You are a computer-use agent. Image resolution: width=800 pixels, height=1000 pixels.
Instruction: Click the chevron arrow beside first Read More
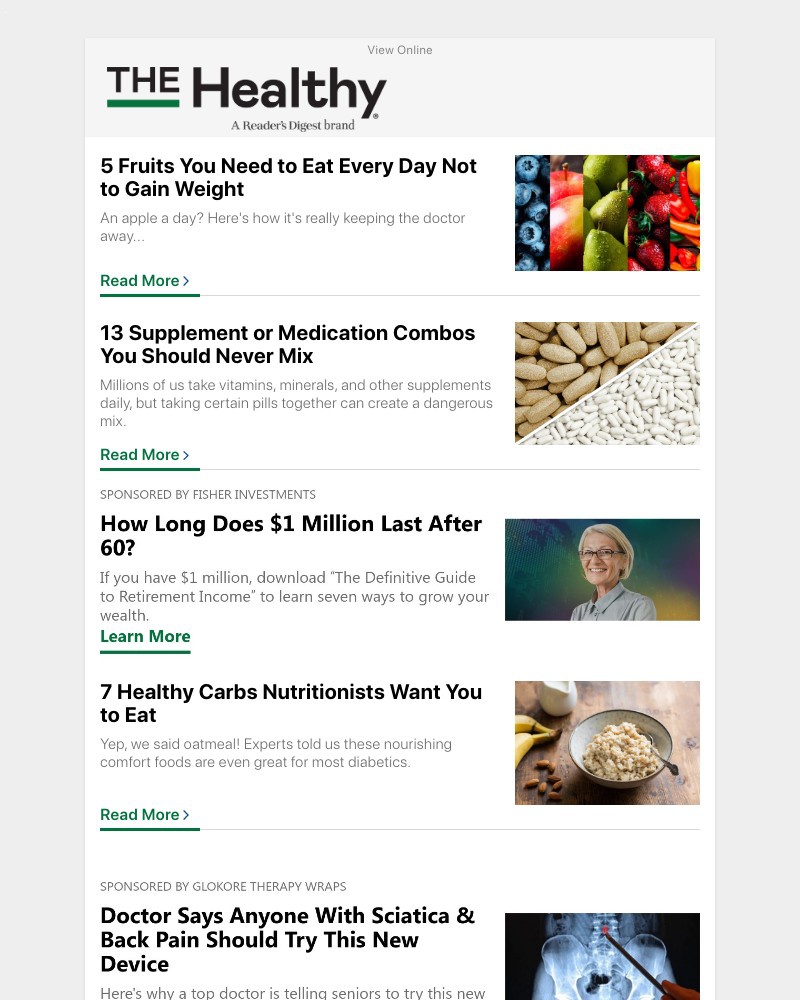pos(186,280)
